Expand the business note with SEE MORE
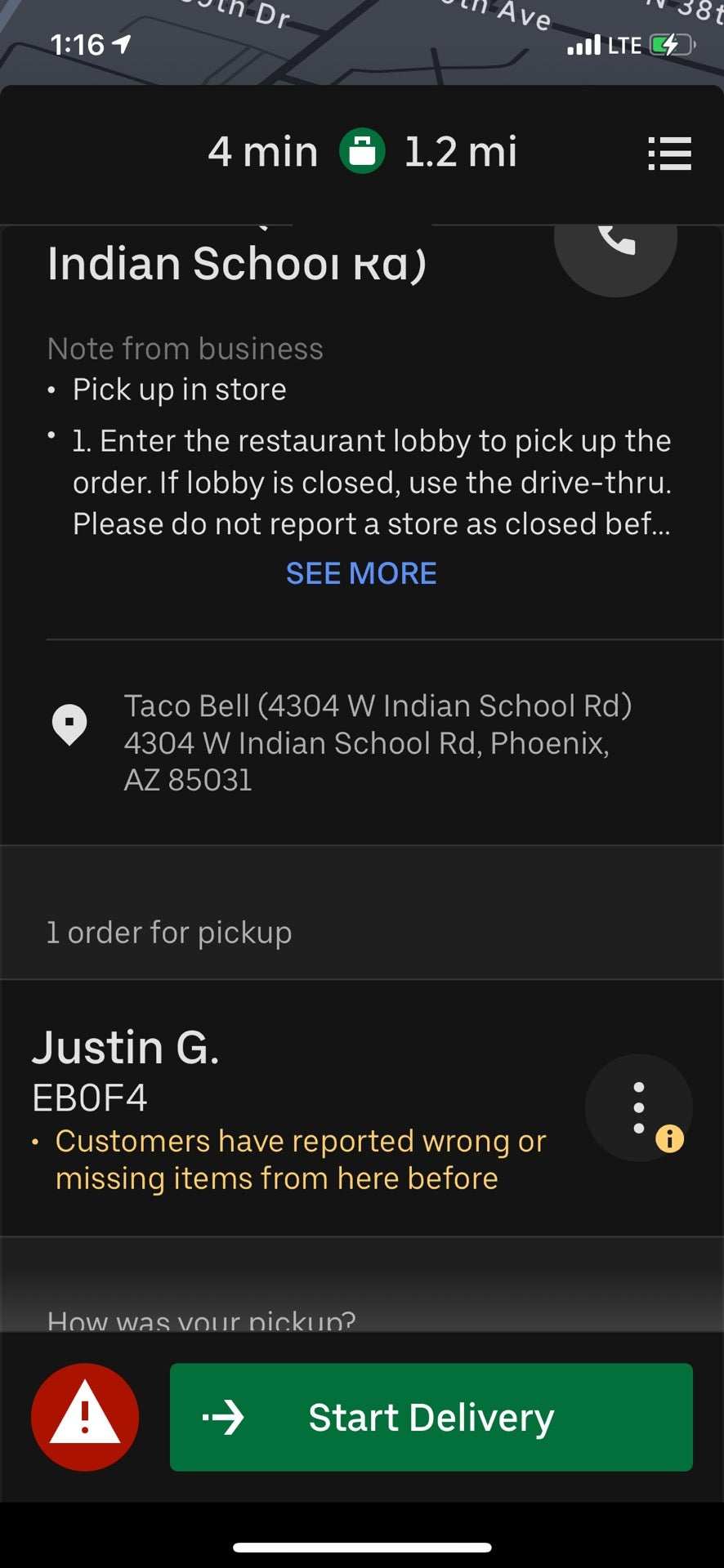The width and height of the screenshot is (724, 1568). (x=361, y=573)
